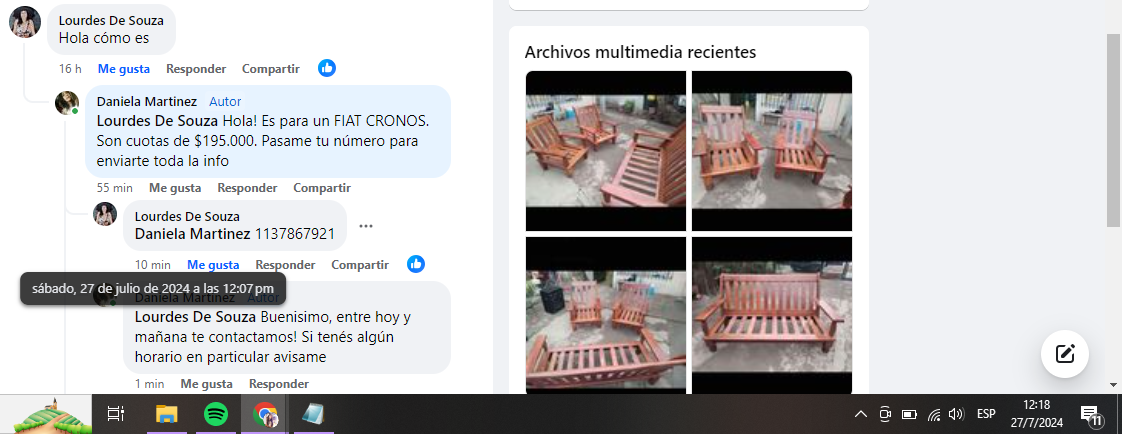Viewport: 1122px width, 434px height.
Task: Open first photo in Archivos multimedia recientes
Action: point(606,150)
